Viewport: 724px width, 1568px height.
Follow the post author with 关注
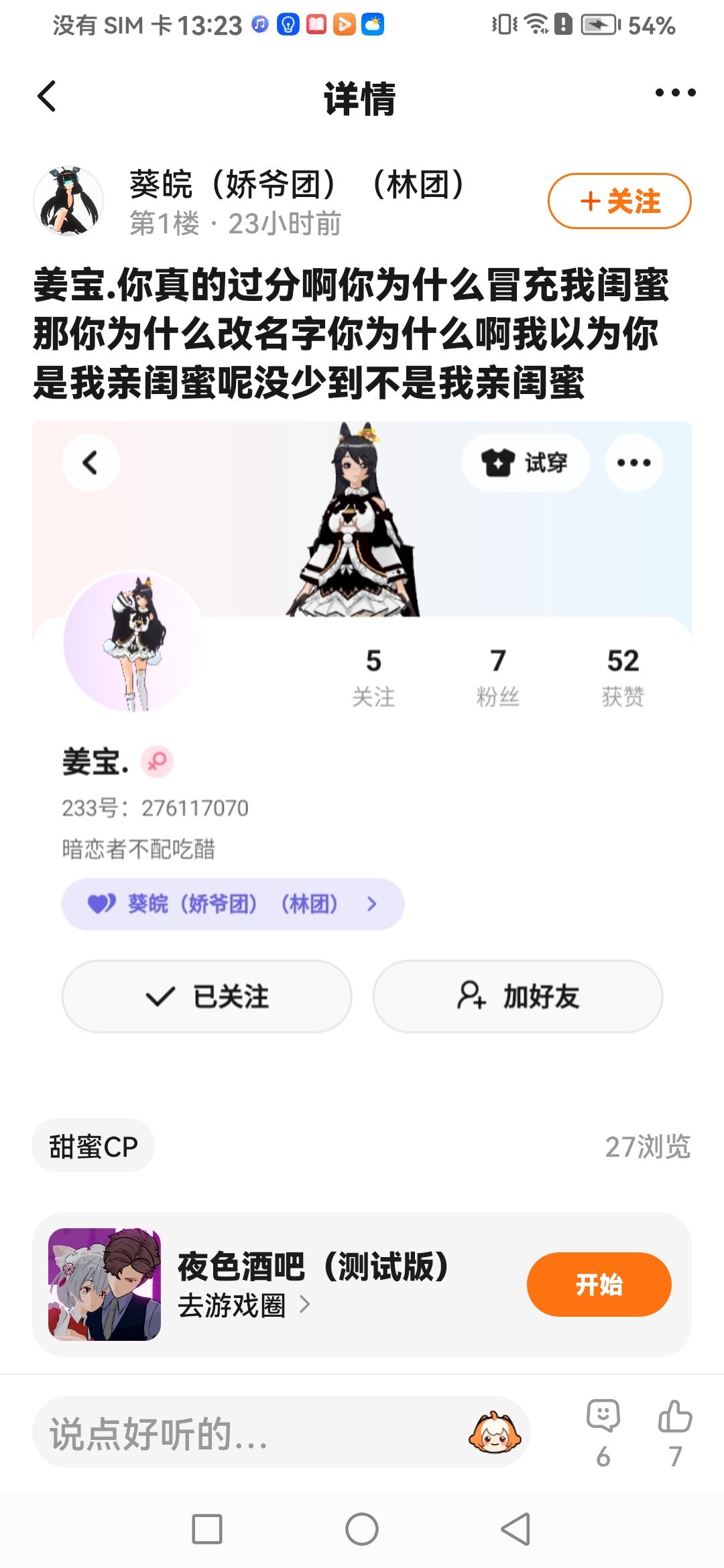[x=619, y=201]
